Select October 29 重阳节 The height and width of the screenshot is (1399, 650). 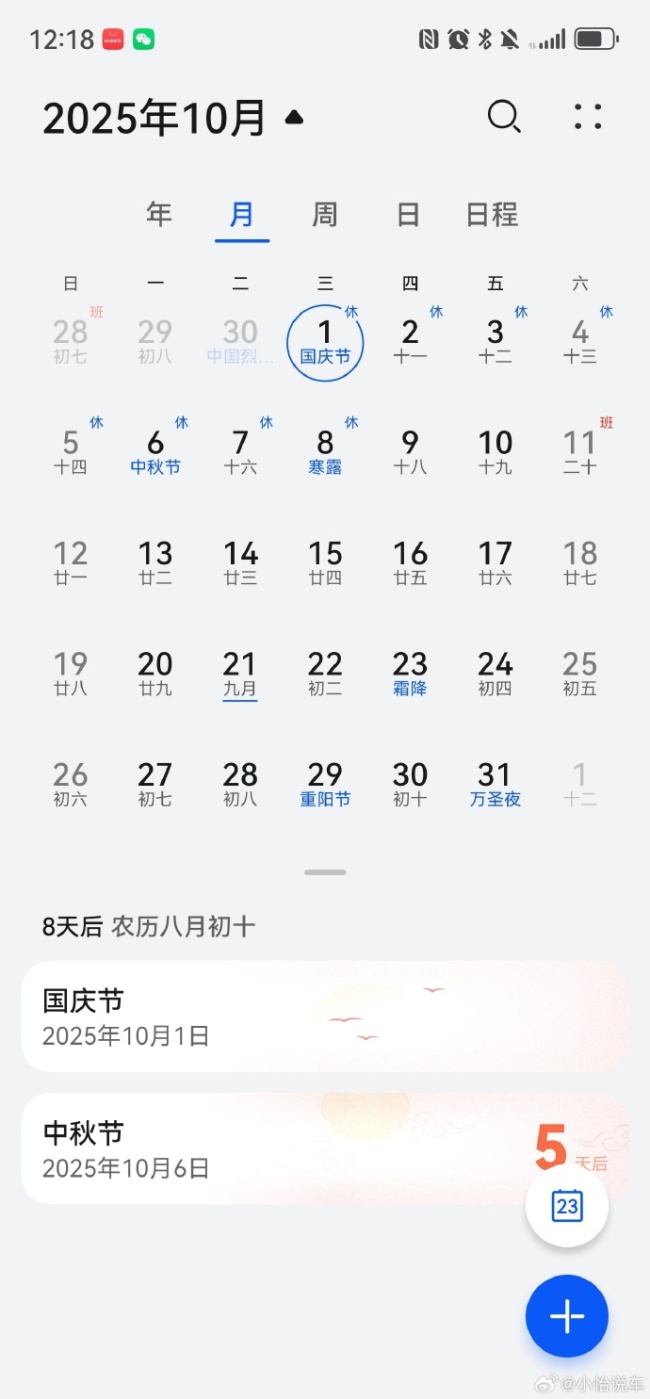pos(325,784)
